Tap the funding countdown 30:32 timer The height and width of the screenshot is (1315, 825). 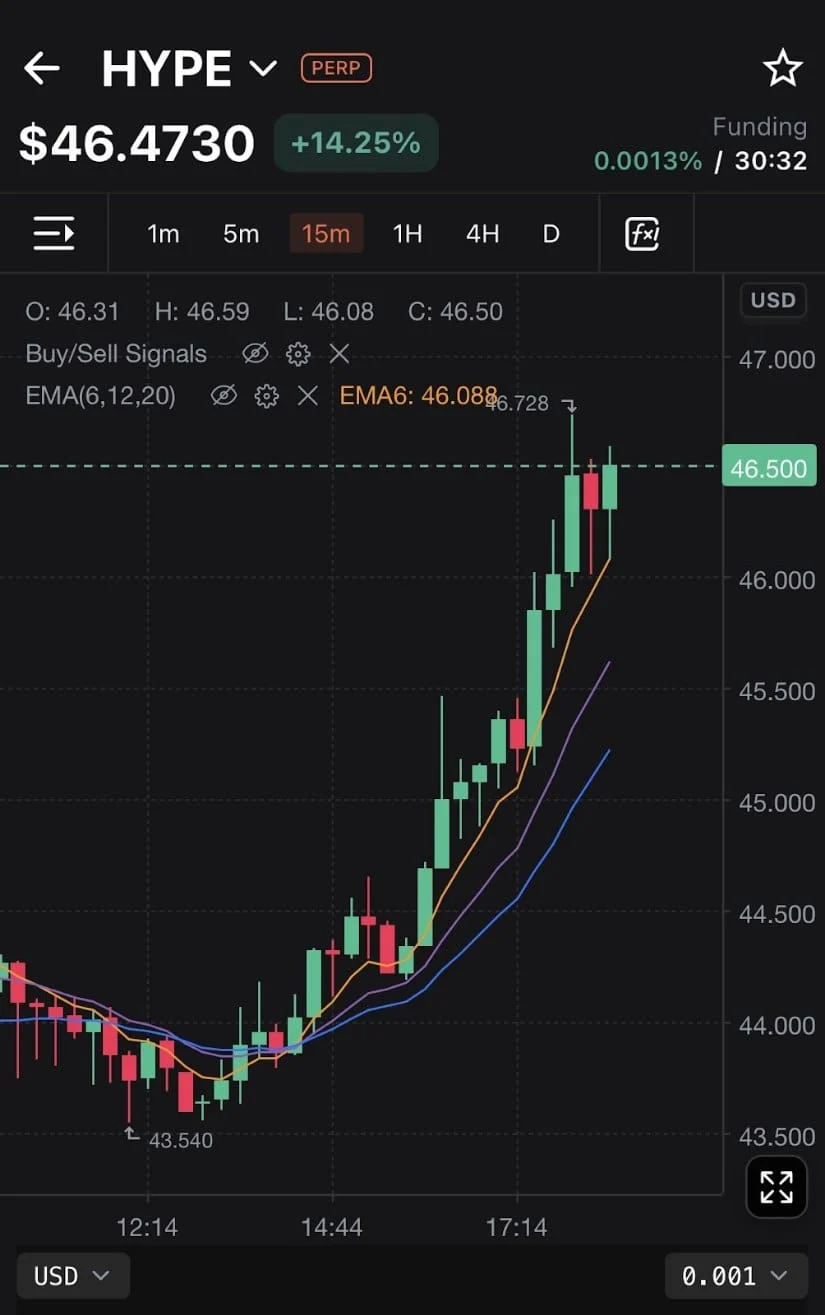[x=773, y=160]
